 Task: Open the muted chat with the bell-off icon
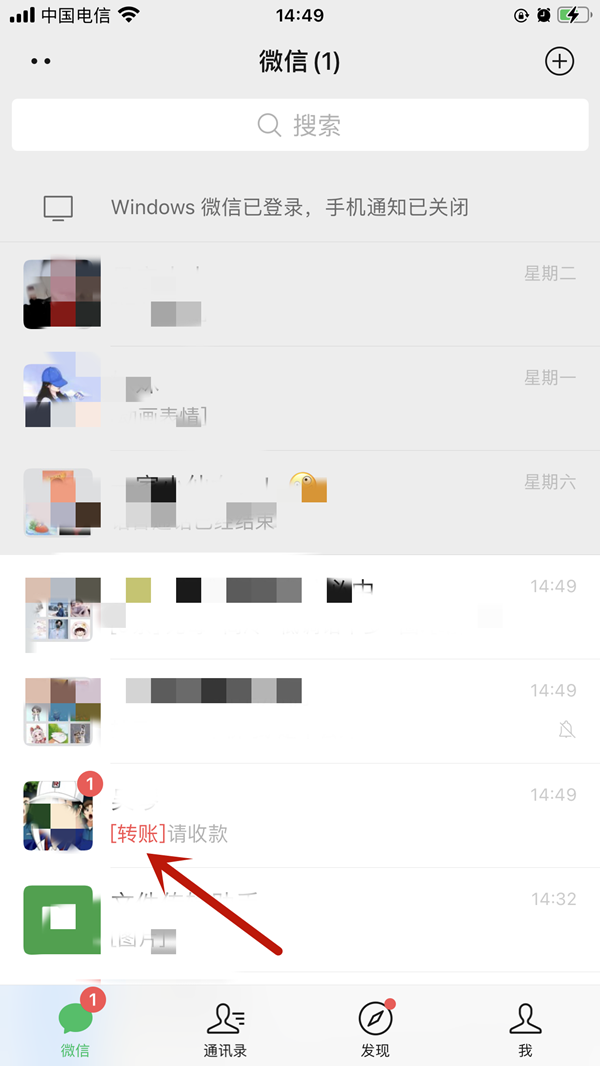pyautogui.click(x=300, y=710)
